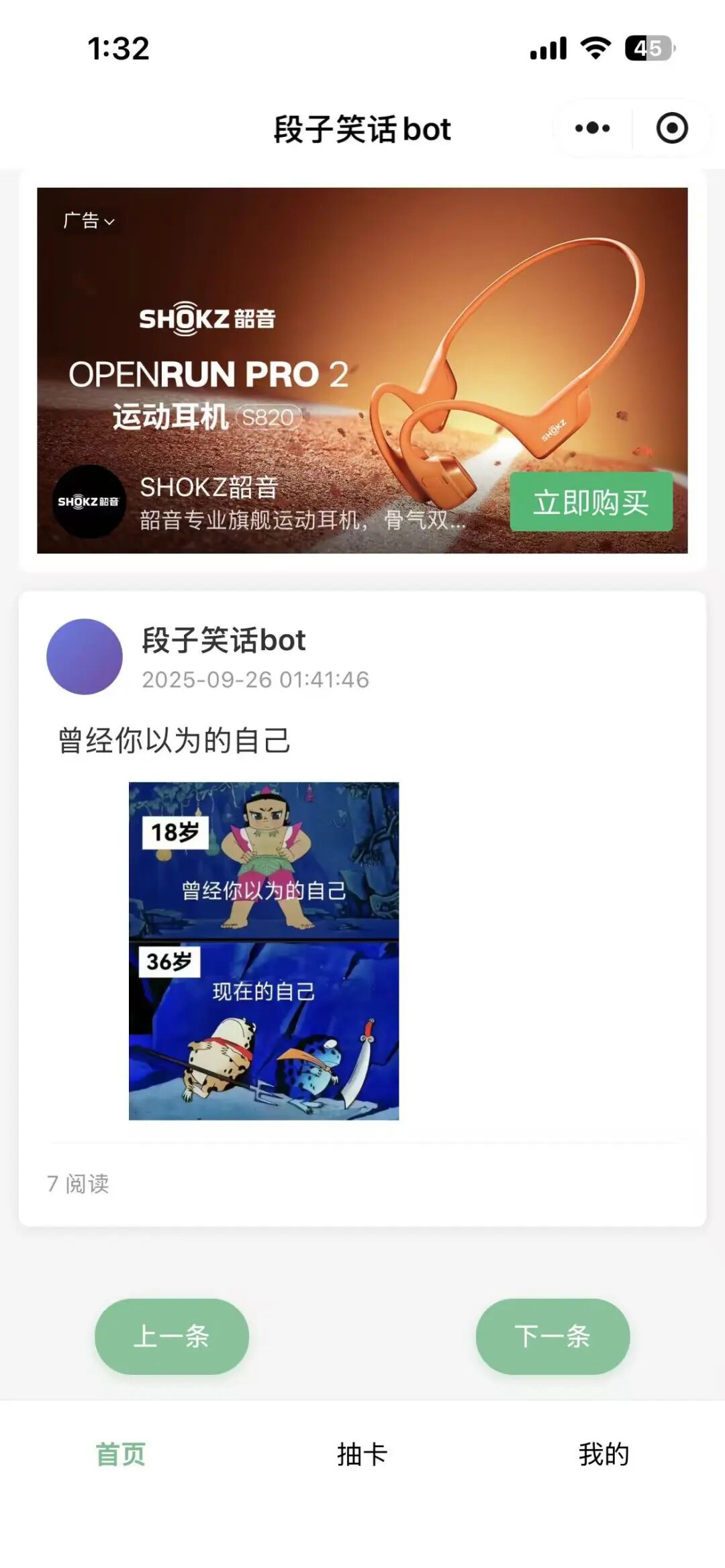Switch to the 抽卡 tab
The image size is (725, 1568).
362,1454
